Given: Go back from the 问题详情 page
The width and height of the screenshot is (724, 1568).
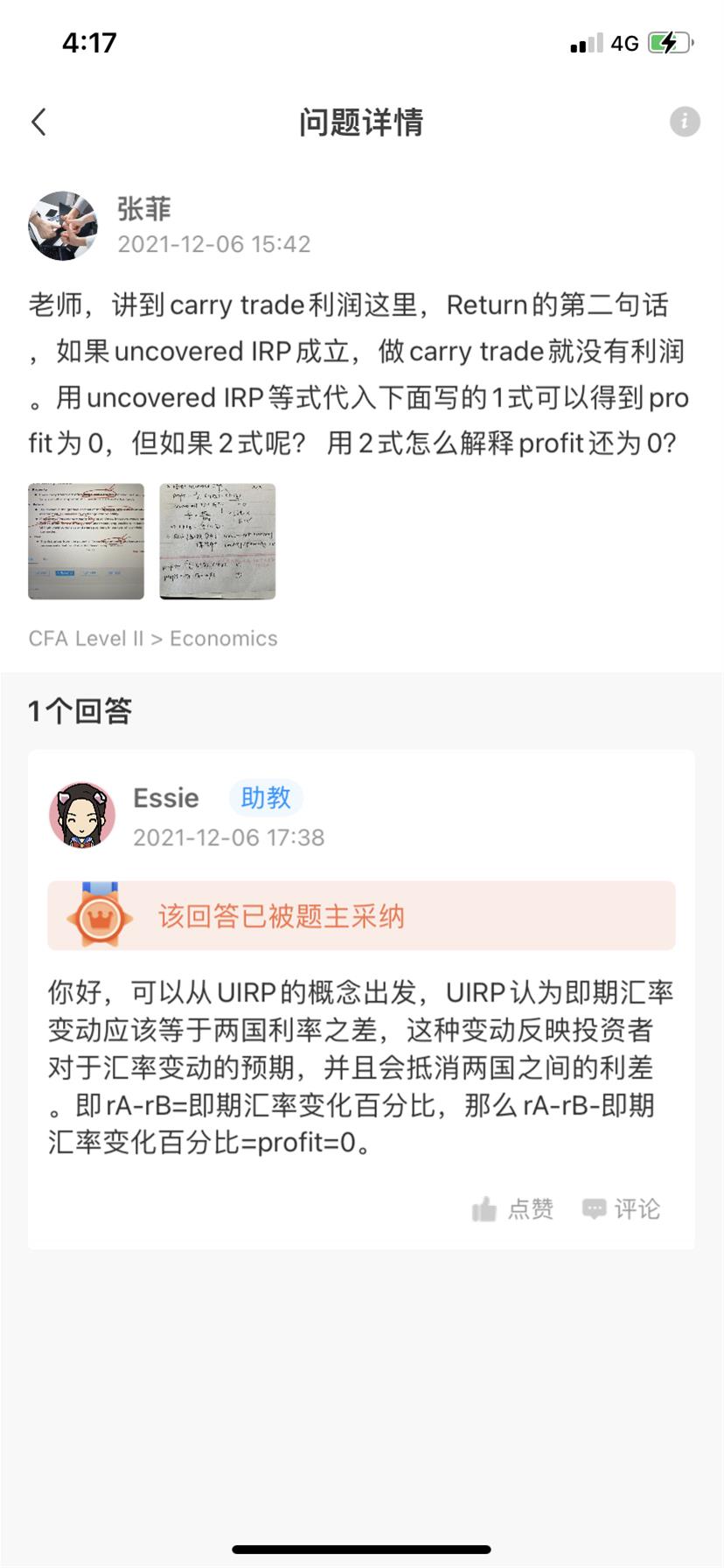Looking at the screenshot, I should point(39,122).
